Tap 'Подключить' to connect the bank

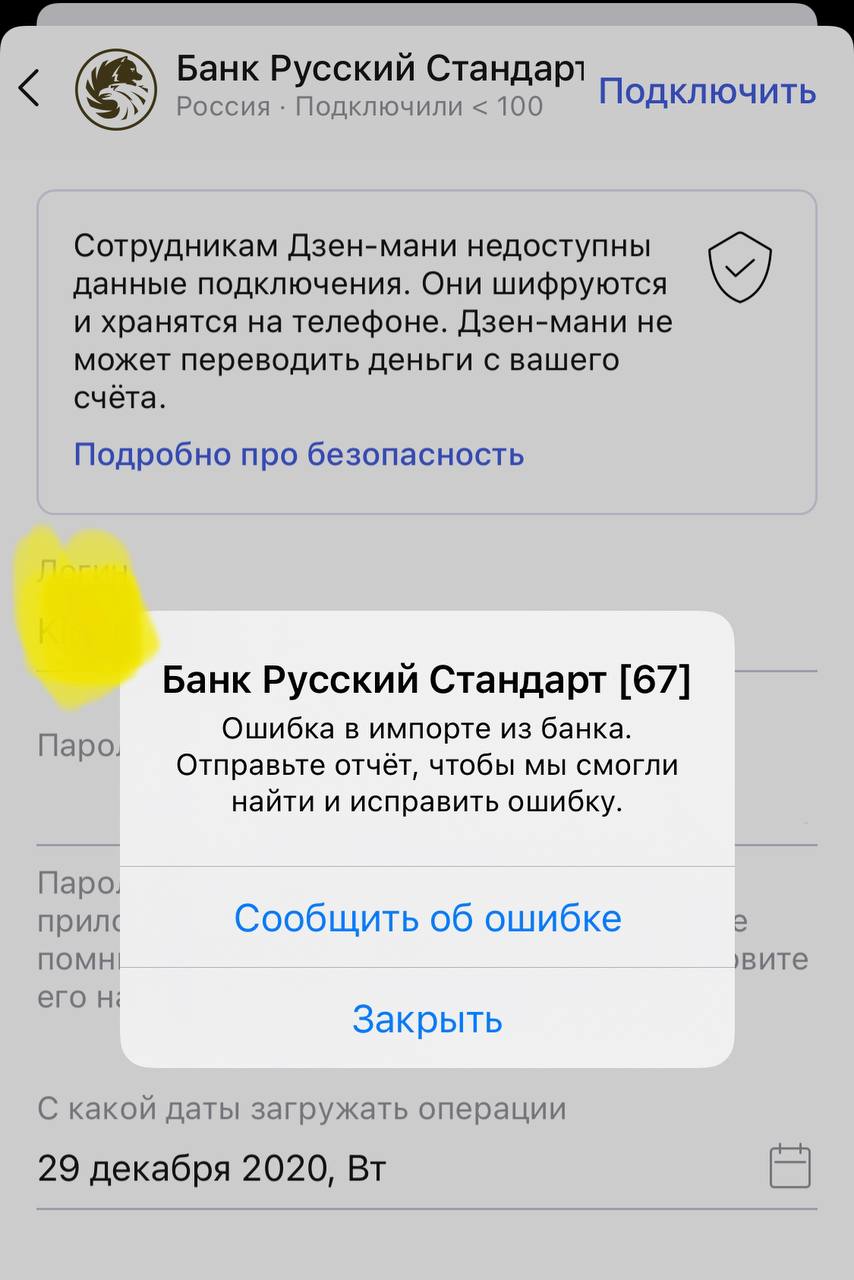point(707,91)
